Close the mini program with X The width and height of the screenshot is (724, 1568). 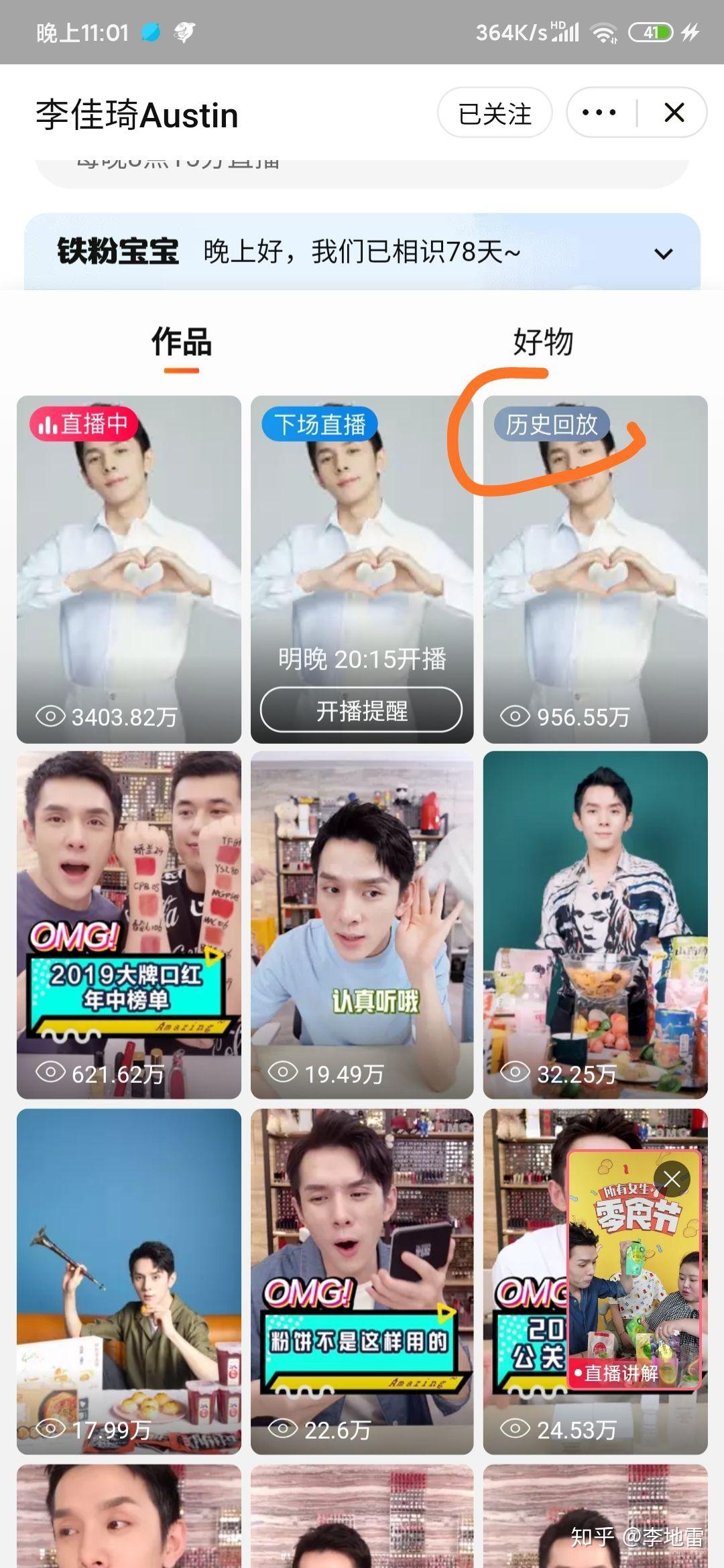pos(674,113)
